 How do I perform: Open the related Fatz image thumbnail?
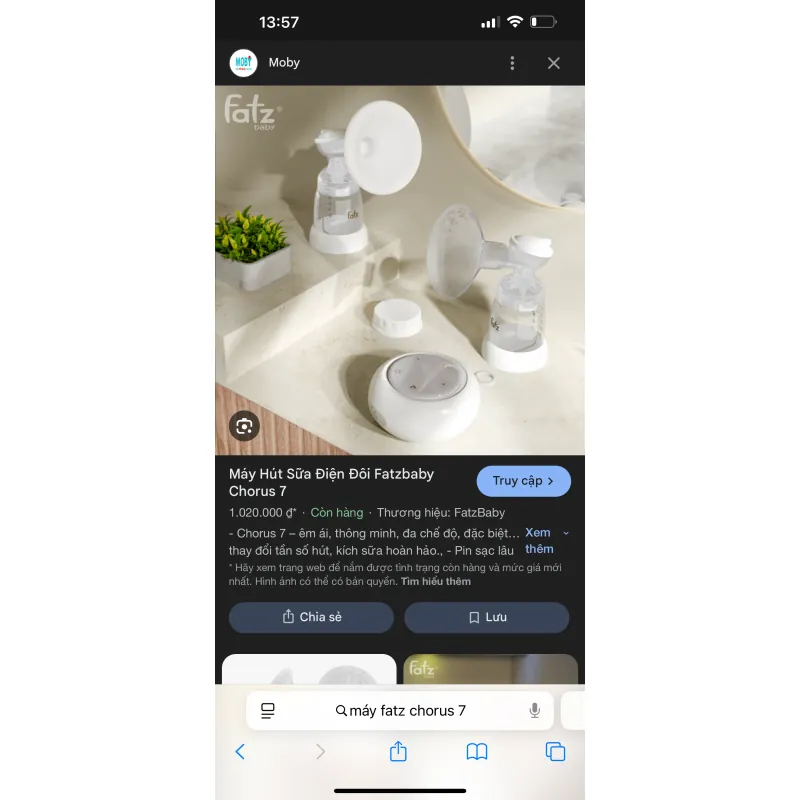(490, 669)
